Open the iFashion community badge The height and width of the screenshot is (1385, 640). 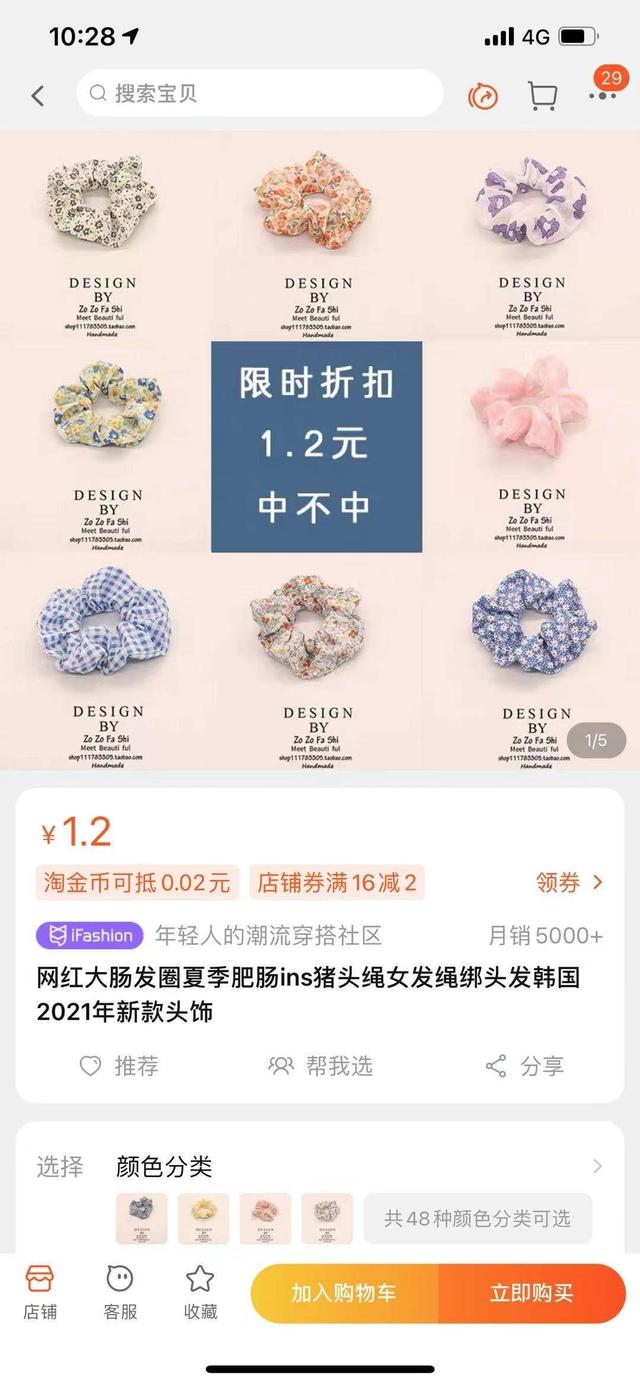(x=90, y=936)
